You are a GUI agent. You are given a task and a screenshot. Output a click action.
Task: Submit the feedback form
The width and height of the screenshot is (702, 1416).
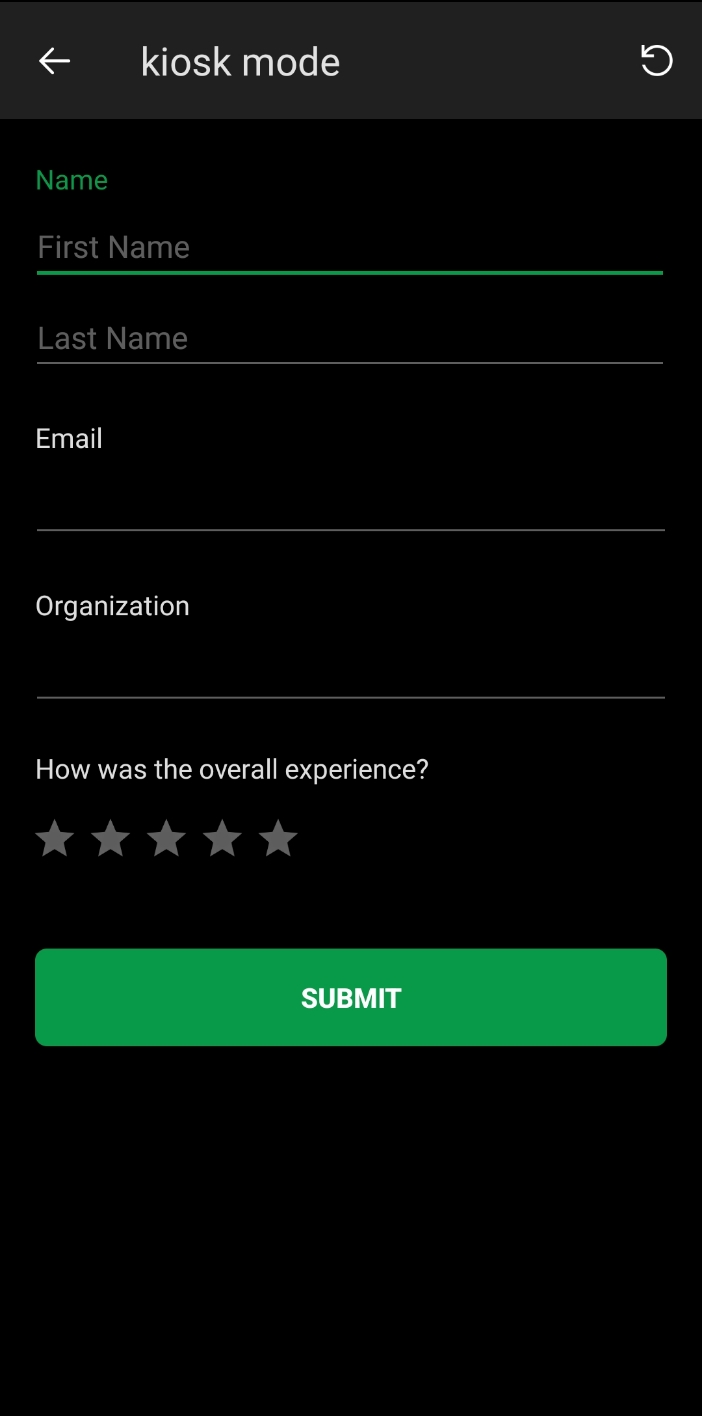(350, 997)
